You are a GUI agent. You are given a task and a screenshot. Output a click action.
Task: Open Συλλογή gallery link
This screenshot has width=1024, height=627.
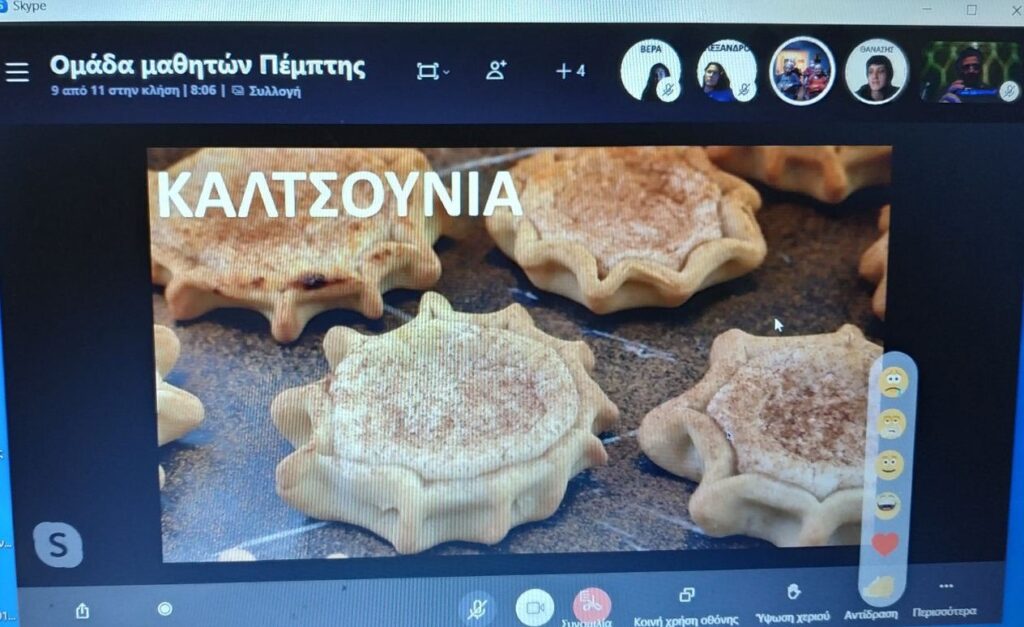pyautogui.click(x=266, y=91)
